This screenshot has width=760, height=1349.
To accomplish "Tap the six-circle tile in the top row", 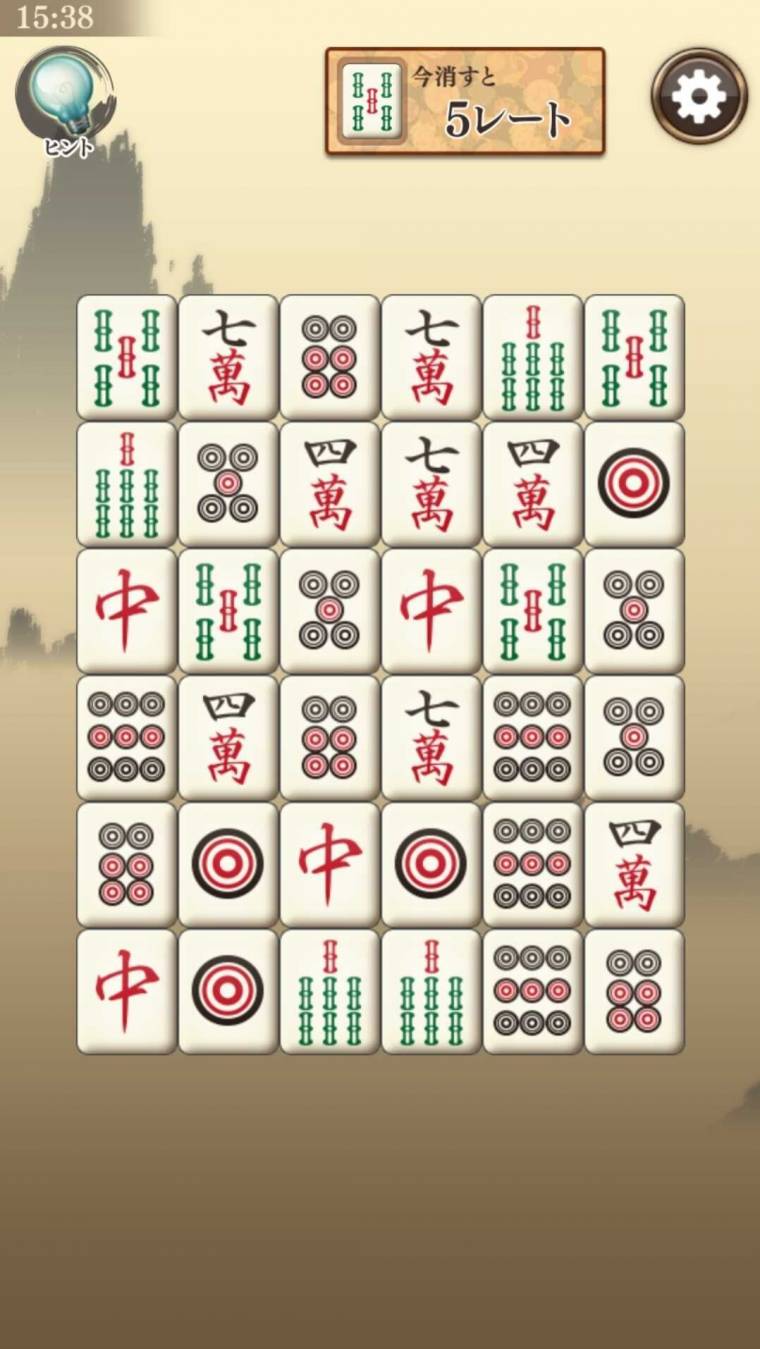I will tap(328, 357).
